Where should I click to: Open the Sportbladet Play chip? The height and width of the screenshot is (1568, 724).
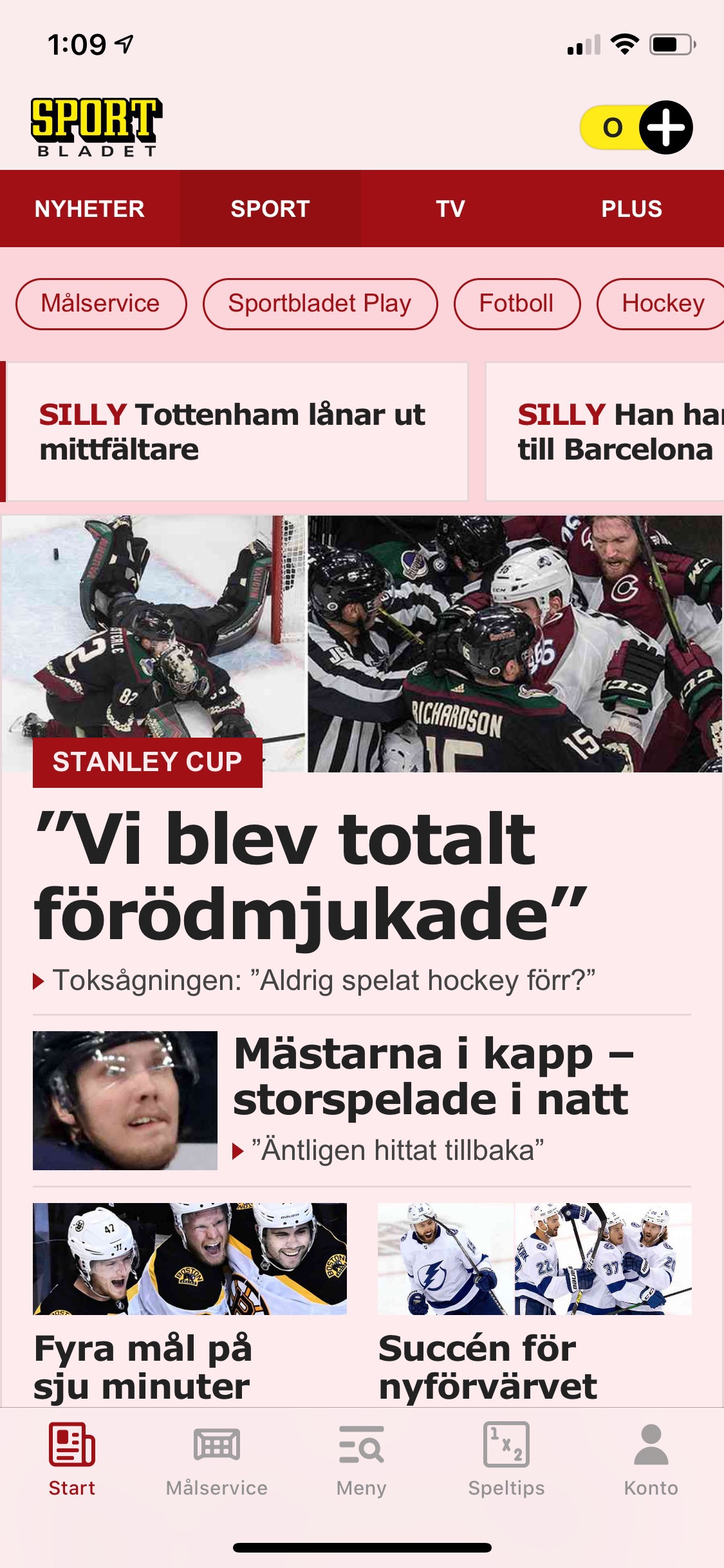(x=320, y=304)
